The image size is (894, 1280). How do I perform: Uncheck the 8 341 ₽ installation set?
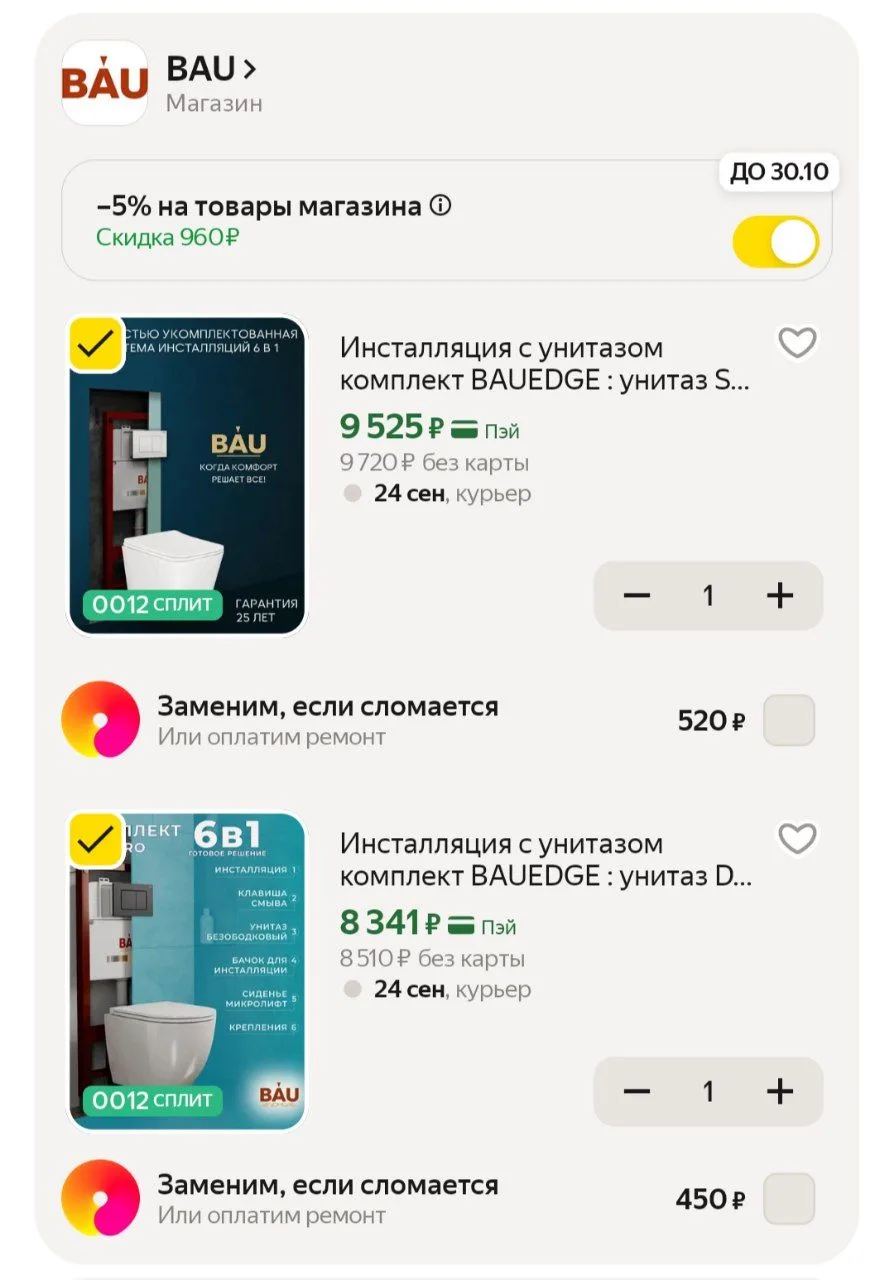click(96, 841)
